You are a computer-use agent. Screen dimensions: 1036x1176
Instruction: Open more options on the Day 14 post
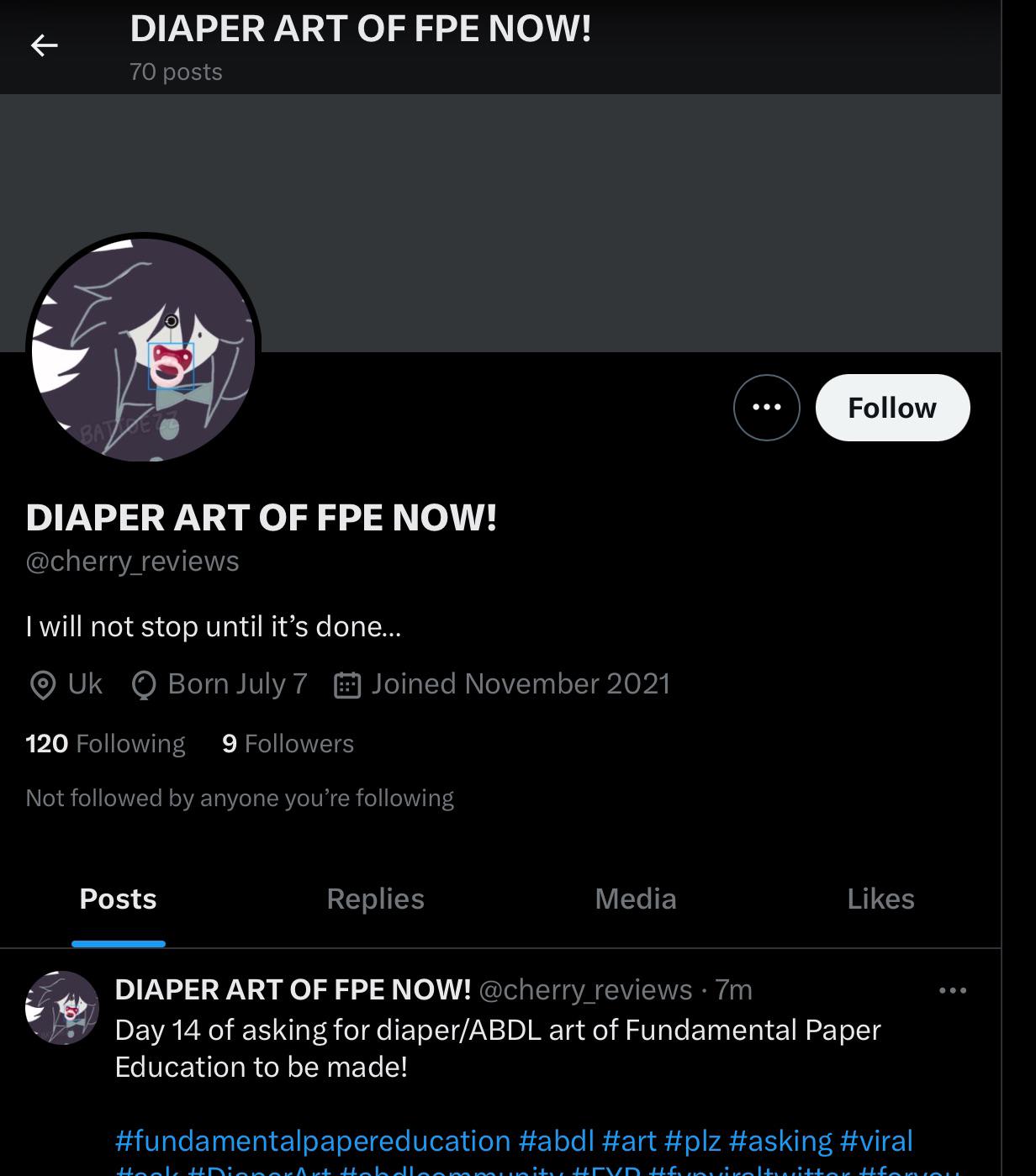coord(952,991)
